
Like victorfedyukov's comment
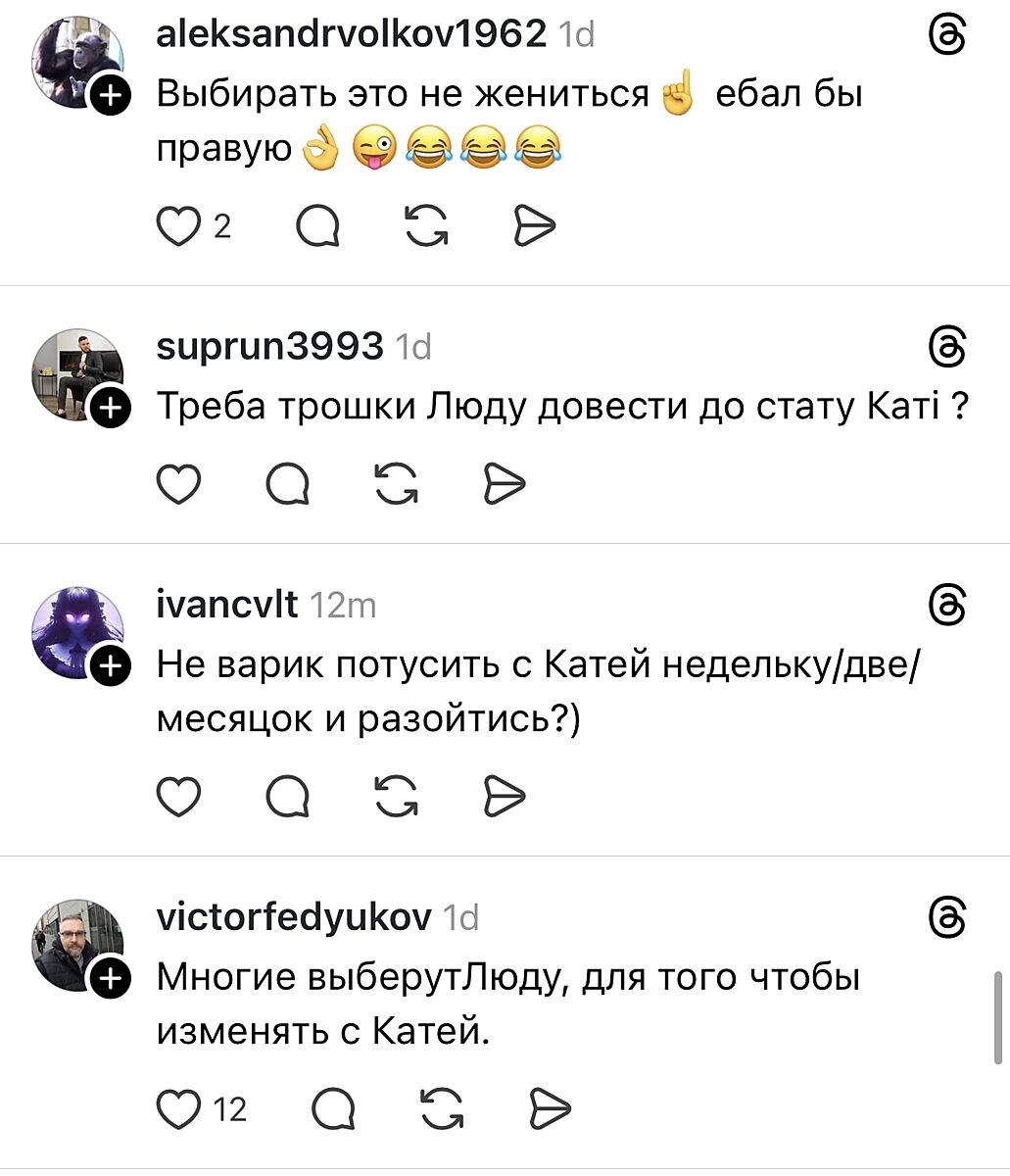click(178, 1109)
